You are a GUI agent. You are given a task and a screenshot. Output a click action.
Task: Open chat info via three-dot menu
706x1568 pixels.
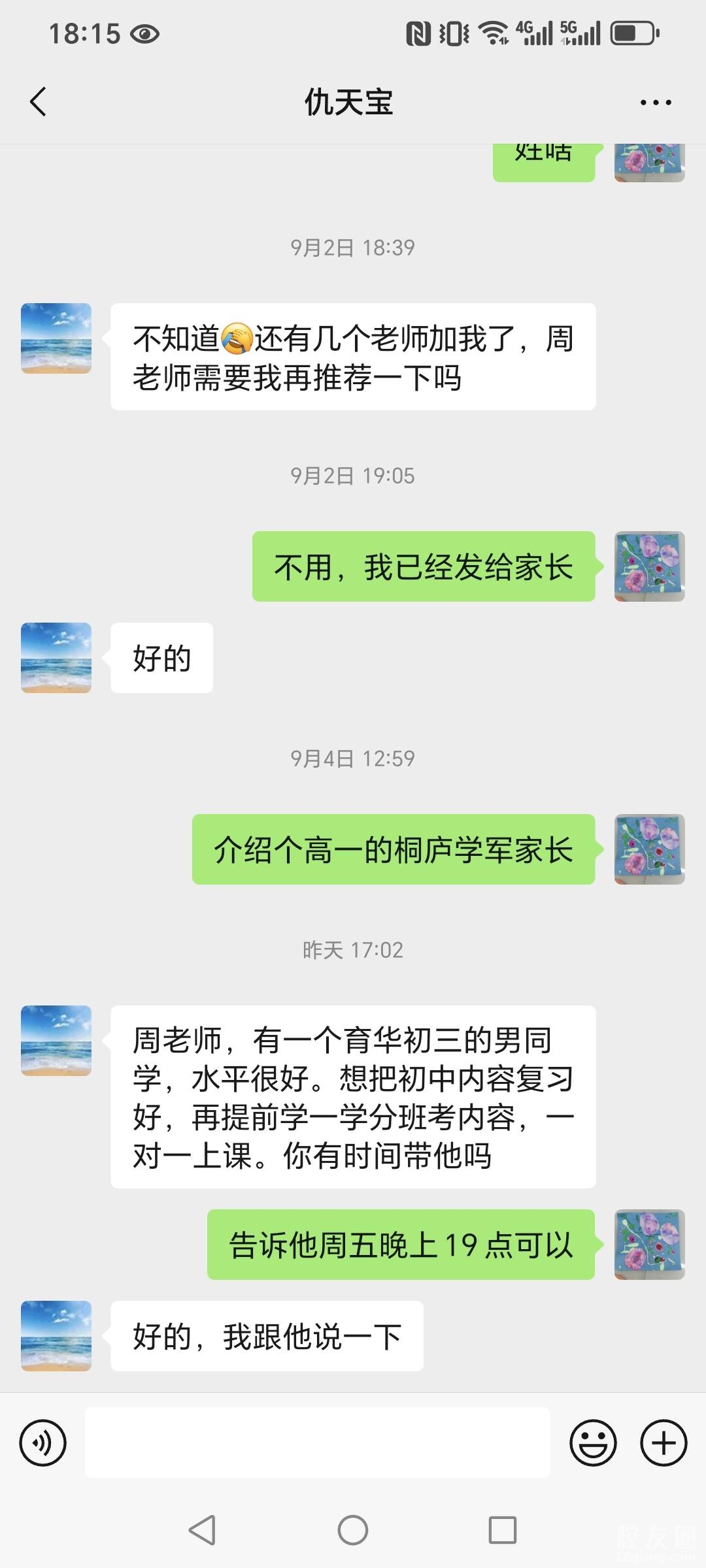click(655, 103)
